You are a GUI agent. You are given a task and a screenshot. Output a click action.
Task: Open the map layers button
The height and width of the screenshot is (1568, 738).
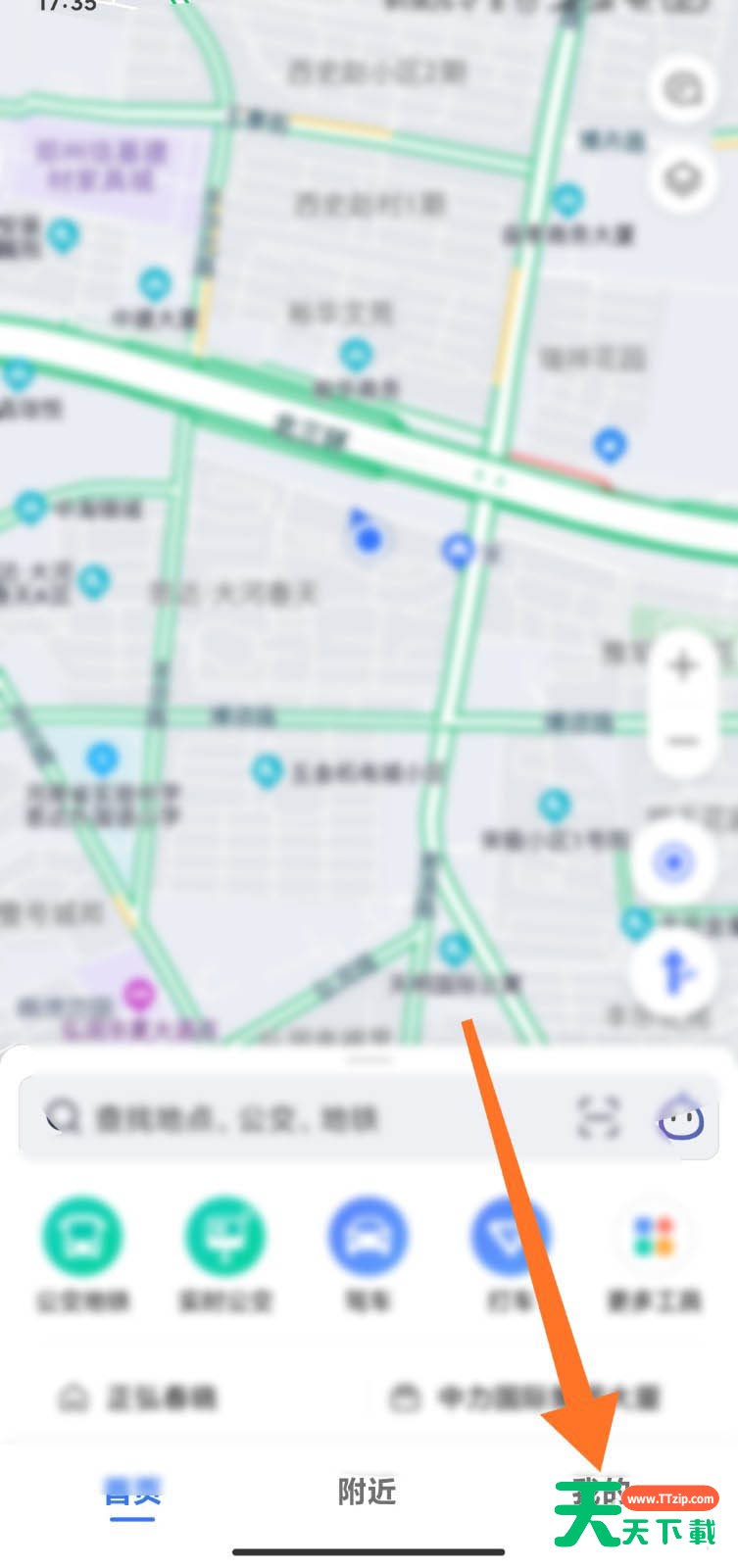[x=682, y=180]
